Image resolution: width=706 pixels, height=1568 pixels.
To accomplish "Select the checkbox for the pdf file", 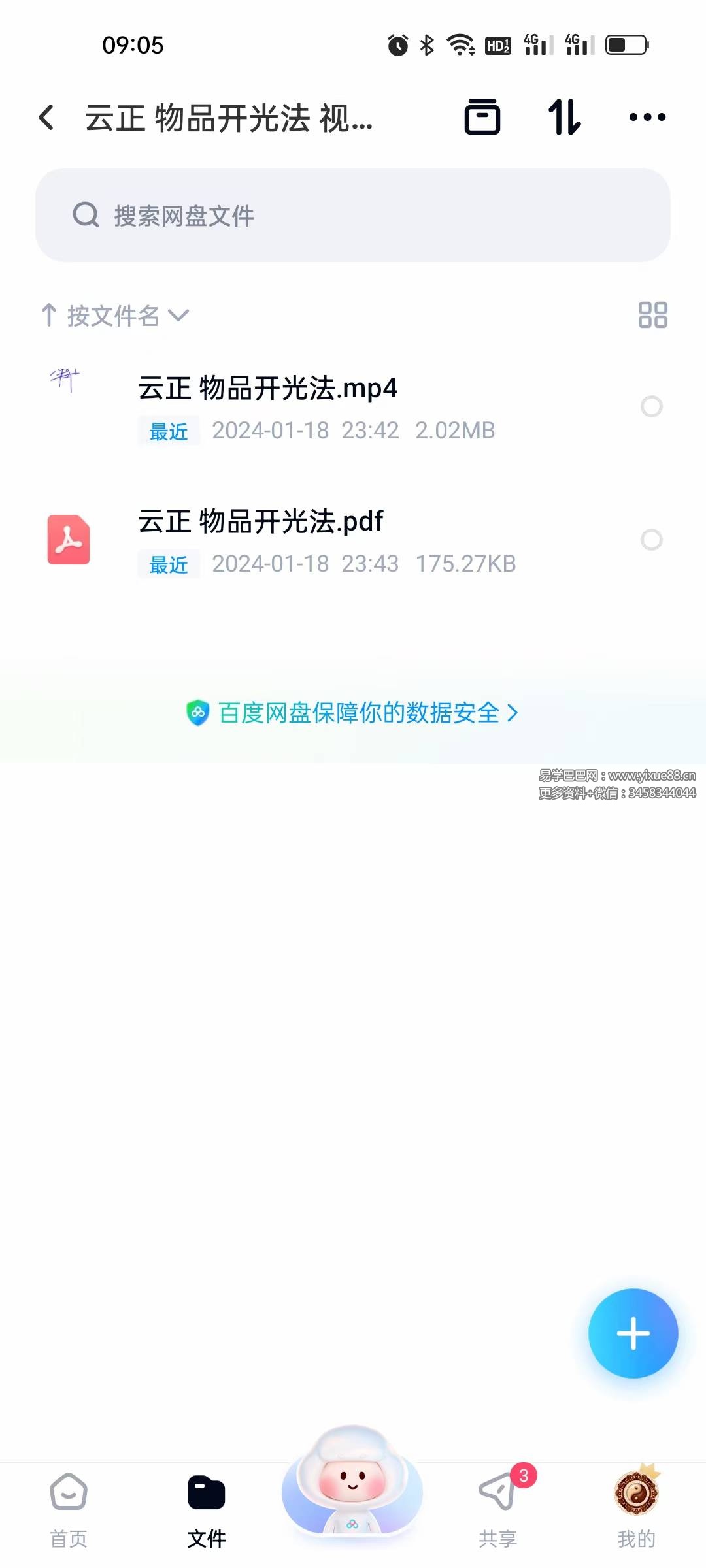I will tap(651, 540).
